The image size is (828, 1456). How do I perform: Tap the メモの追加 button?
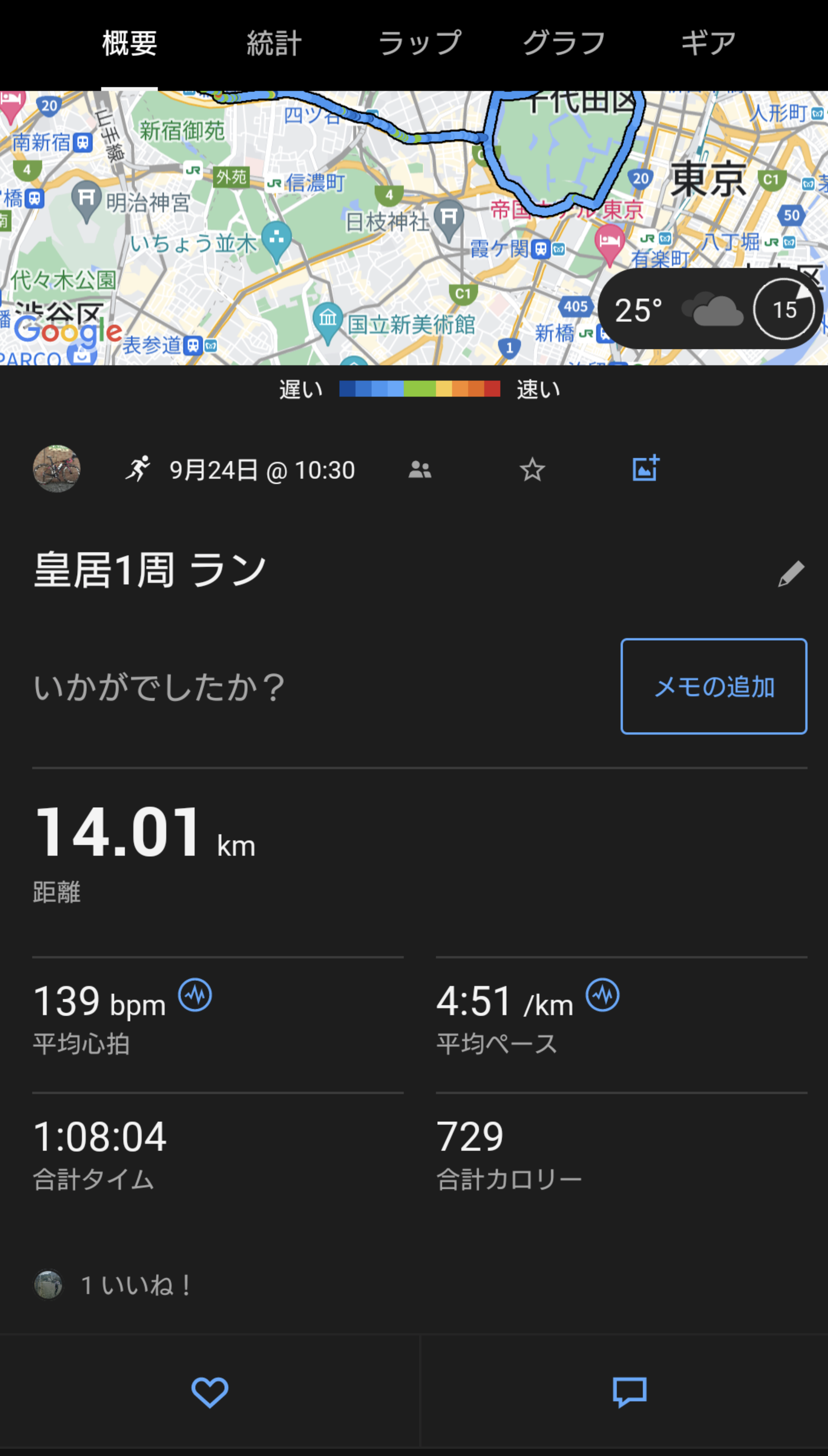pyautogui.click(x=713, y=687)
